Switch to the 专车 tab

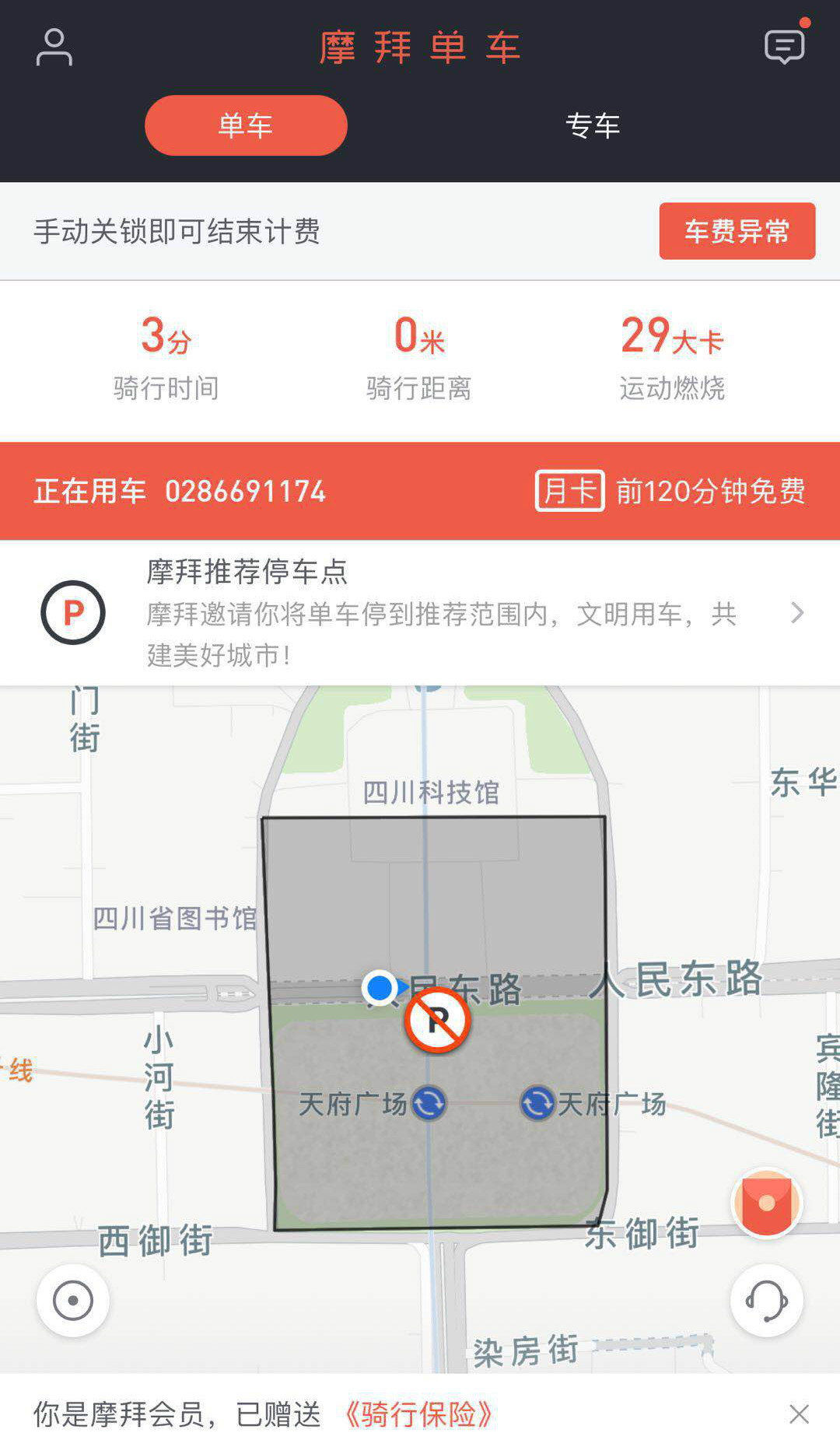[593, 125]
